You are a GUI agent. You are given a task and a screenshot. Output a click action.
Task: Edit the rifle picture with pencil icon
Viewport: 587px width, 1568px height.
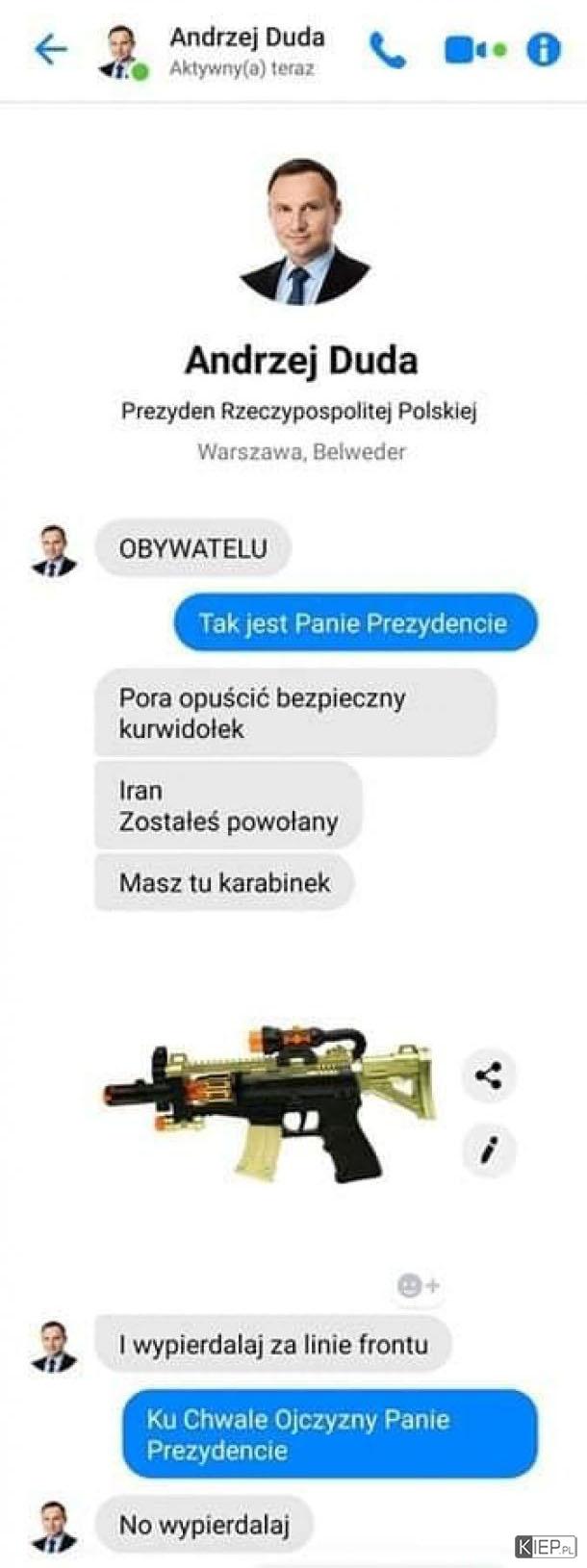488,1150
